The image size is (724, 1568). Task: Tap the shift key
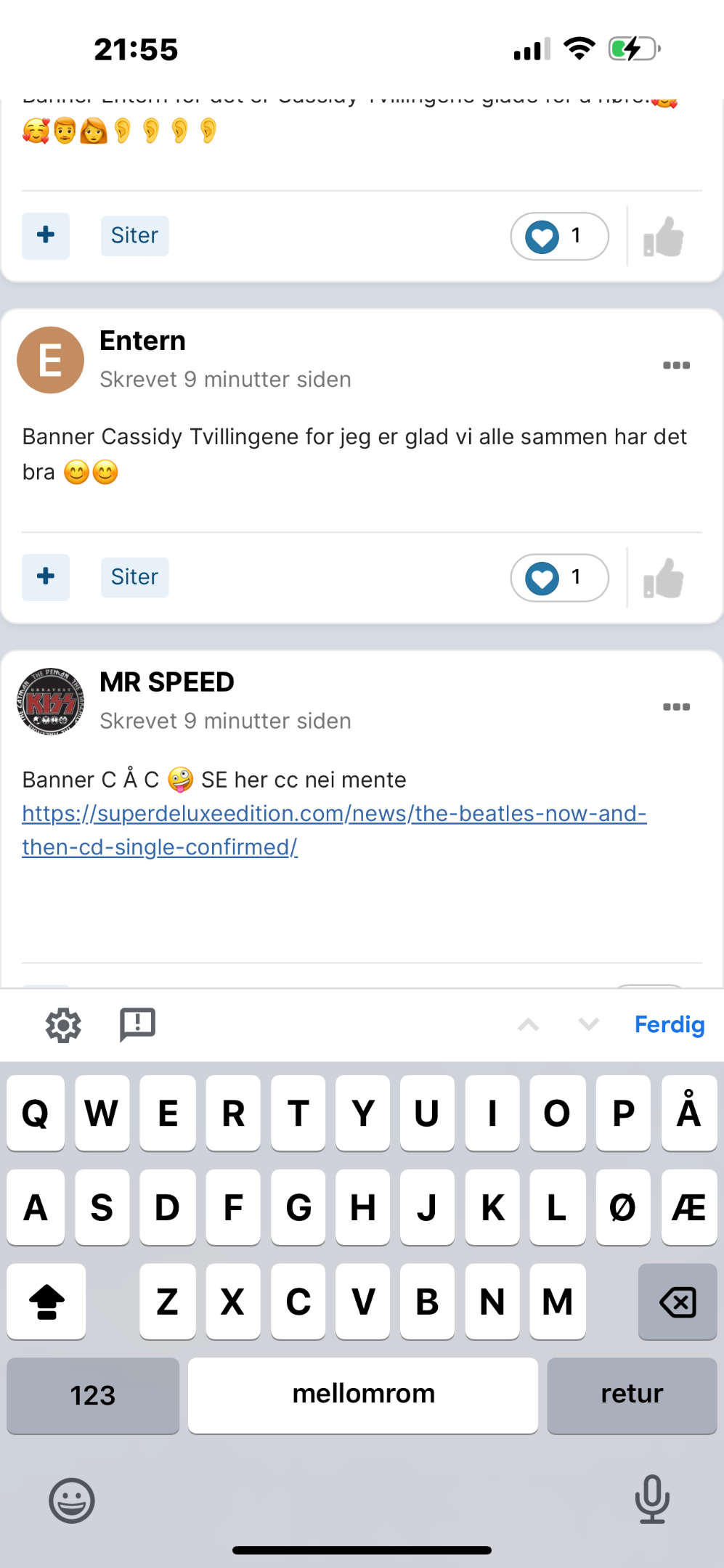pyautogui.click(x=46, y=1302)
